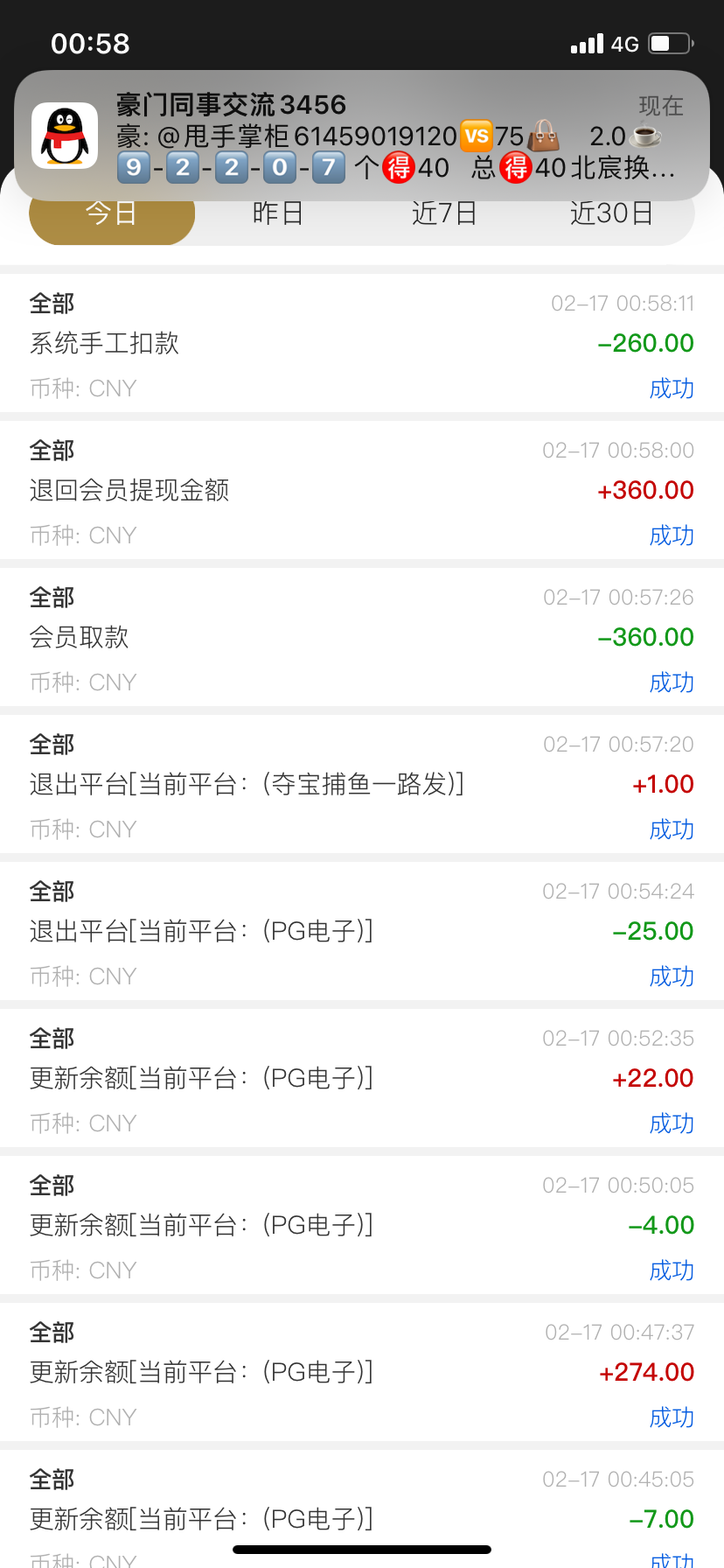Tap 成功 on the 会员取款 record
724x1568 pixels.
tap(672, 682)
